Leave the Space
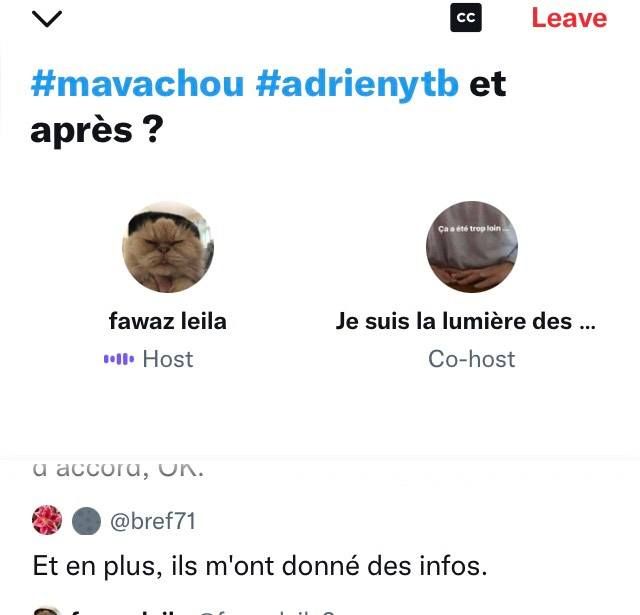This screenshot has height=615, width=640. [x=568, y=18]
